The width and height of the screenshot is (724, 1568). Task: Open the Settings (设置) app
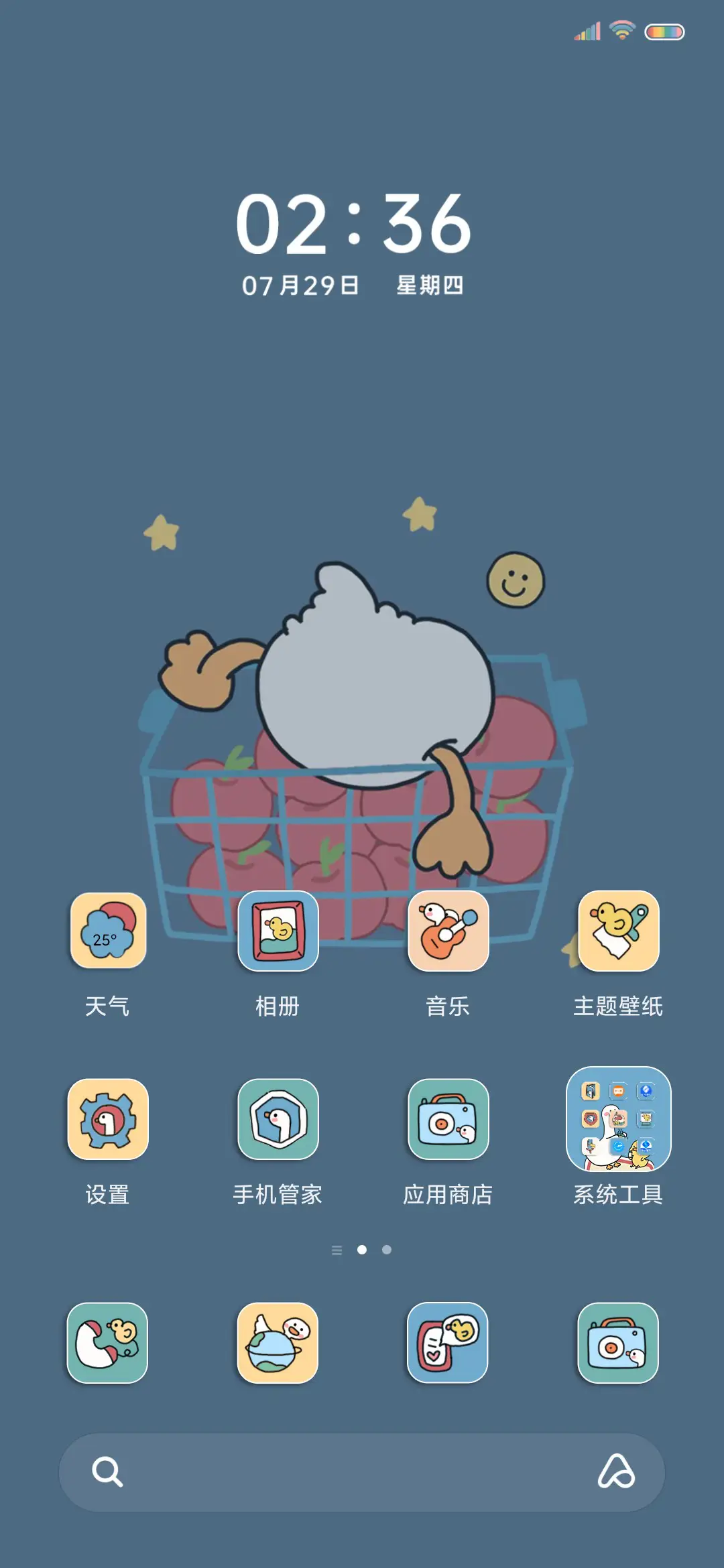[109, 1120]
